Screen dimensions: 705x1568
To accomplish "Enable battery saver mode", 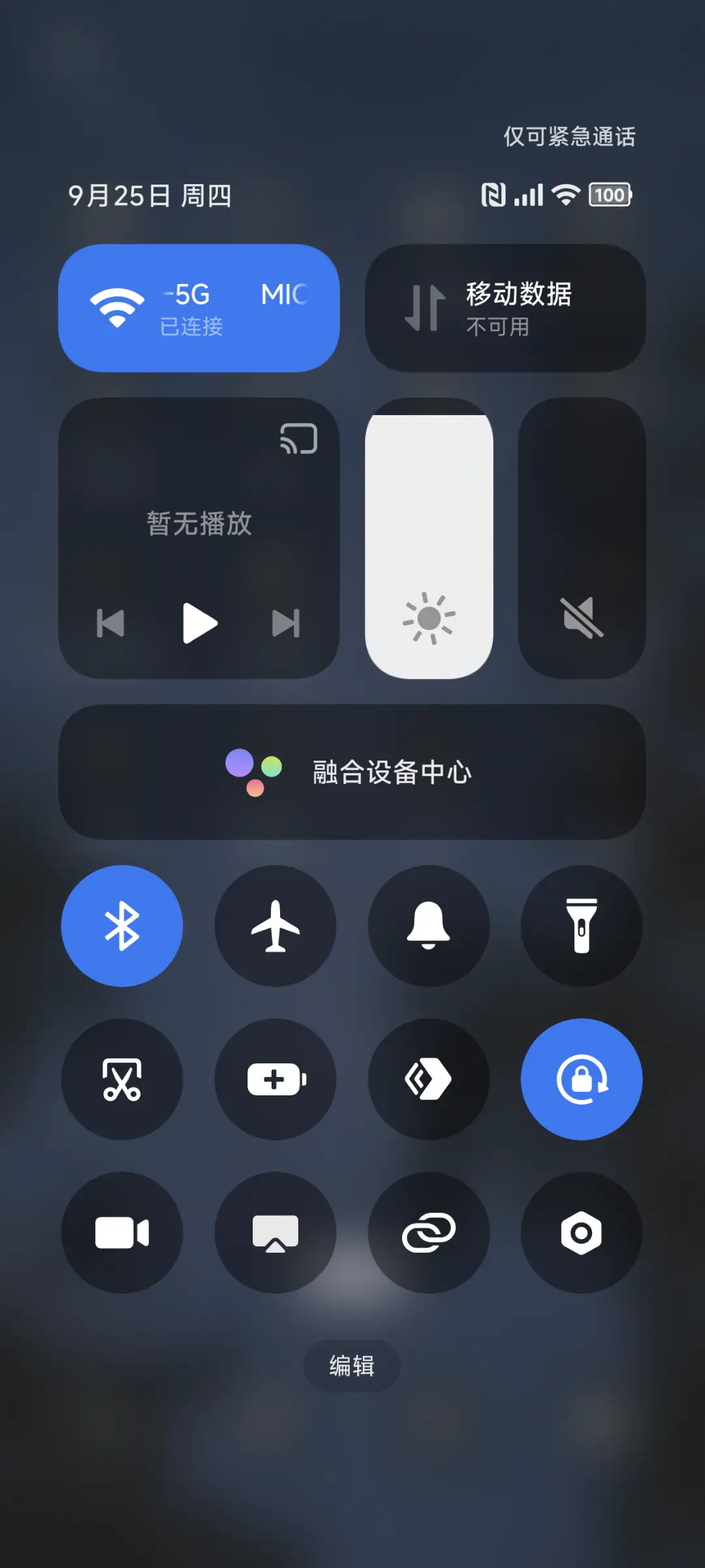I will point(275,1079).
